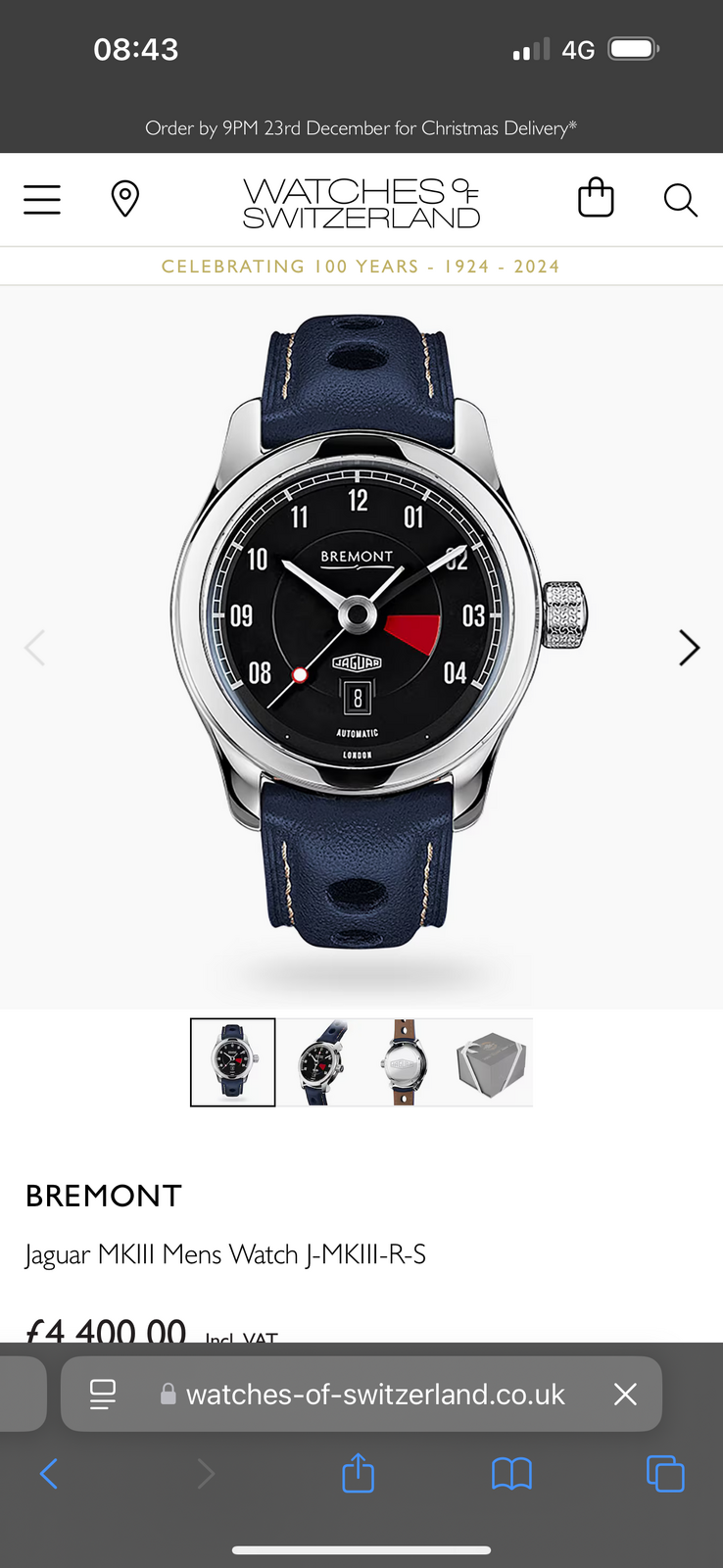Stop loading with the X button

click(x=625, y=1394)
